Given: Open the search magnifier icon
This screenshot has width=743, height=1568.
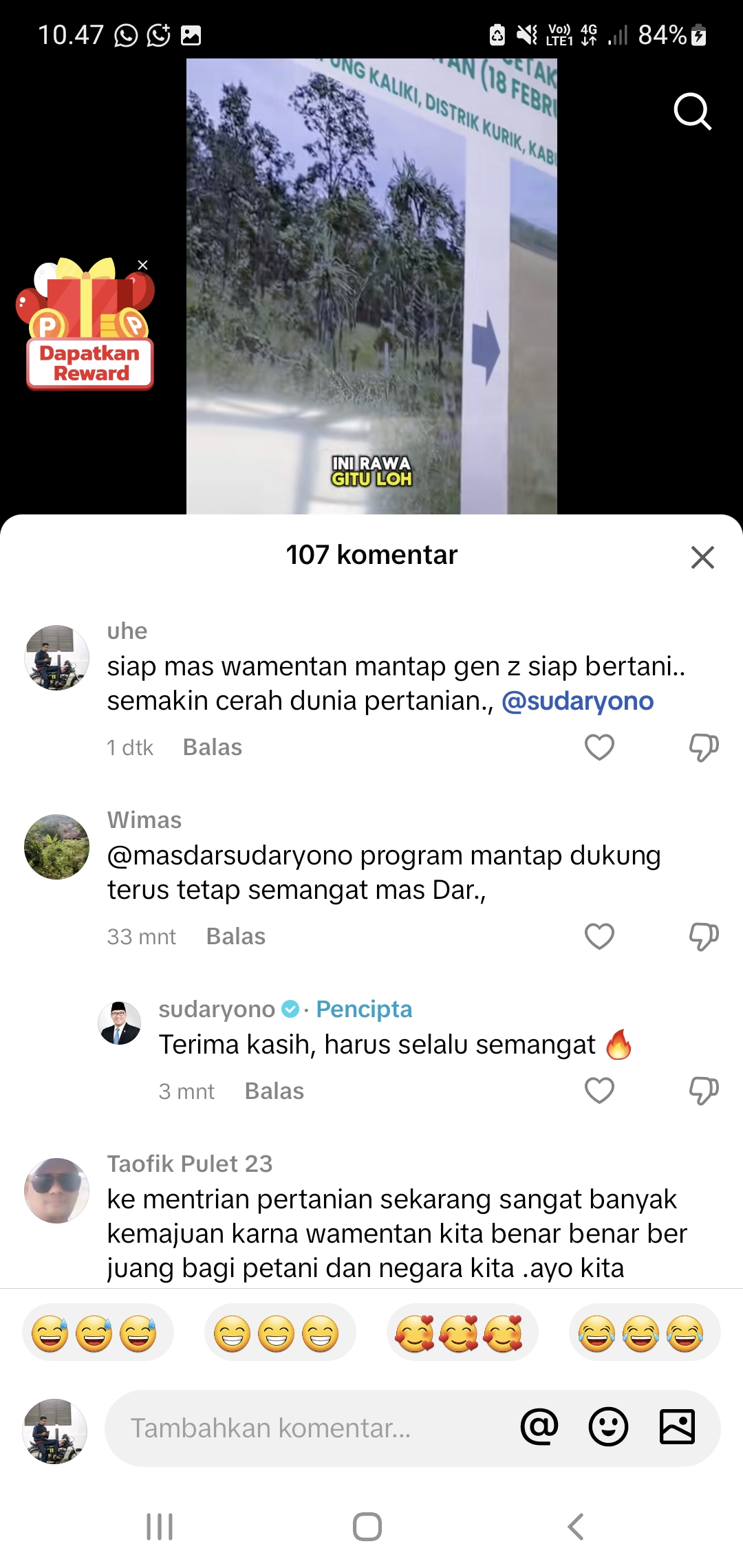Looking at the screenshot, I should pos(692,111).
